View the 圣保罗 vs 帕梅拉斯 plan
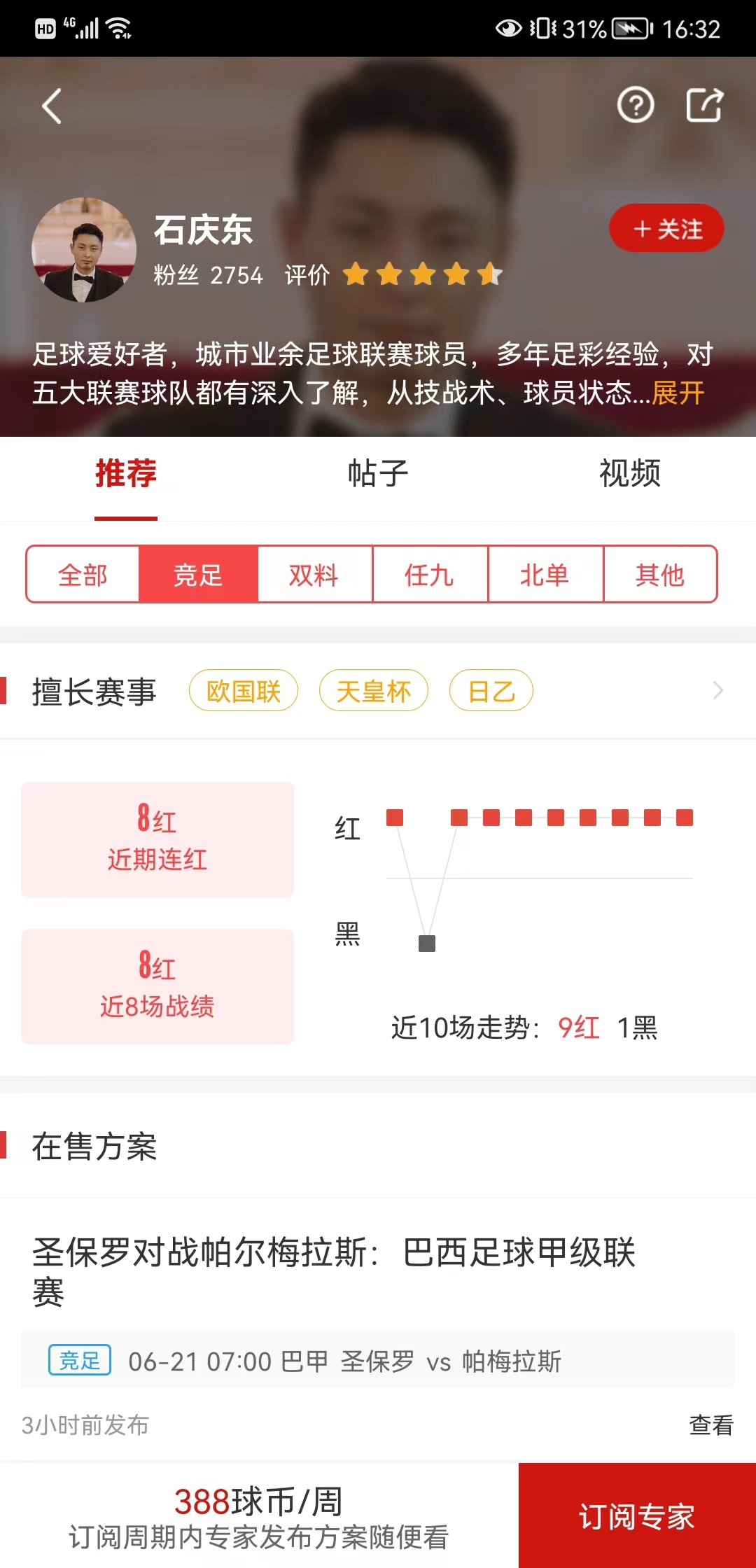The image size is (756, 1568). click(x=711, y=1424)
